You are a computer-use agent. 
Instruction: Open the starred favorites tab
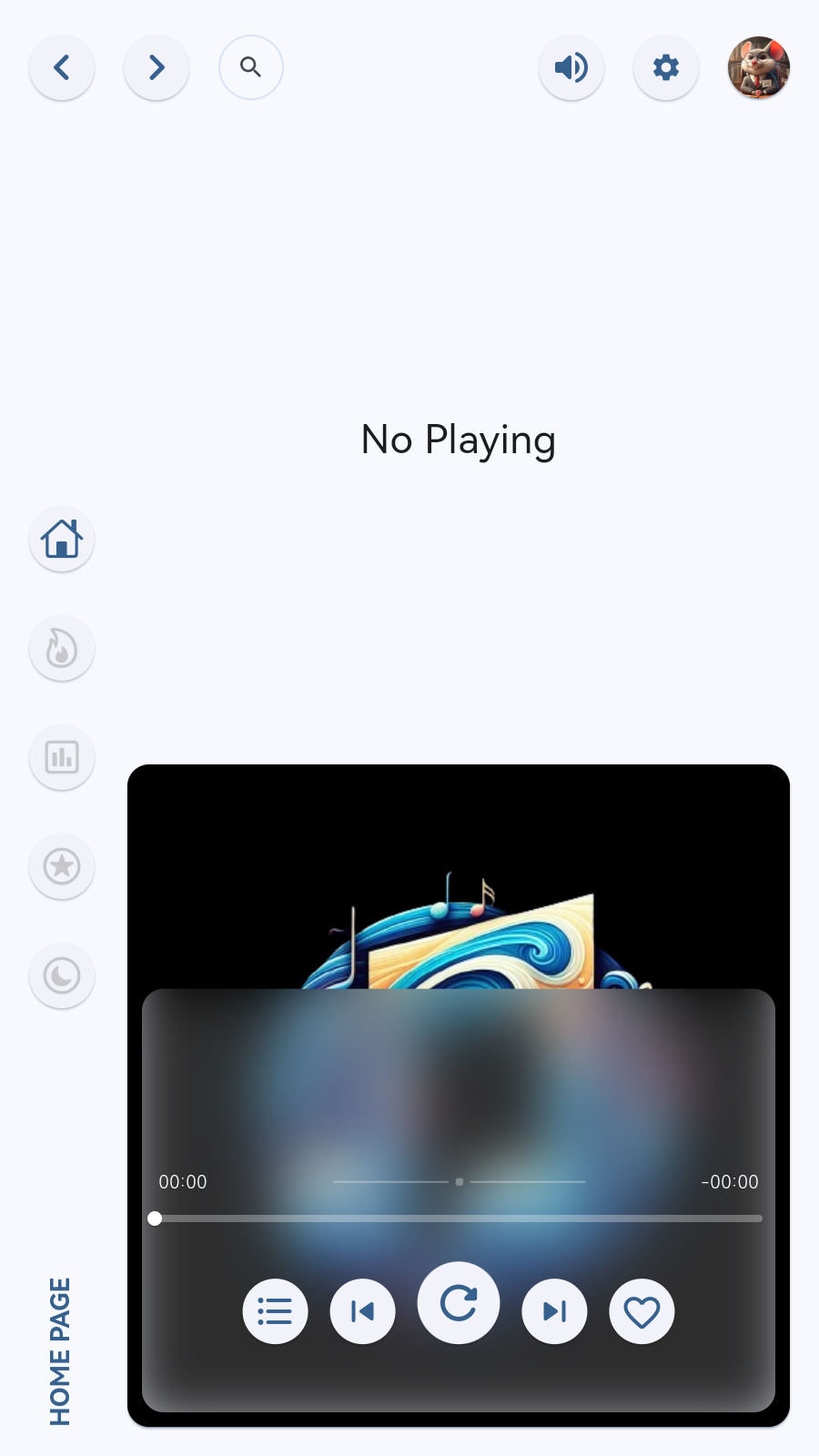tap(62, 866)
